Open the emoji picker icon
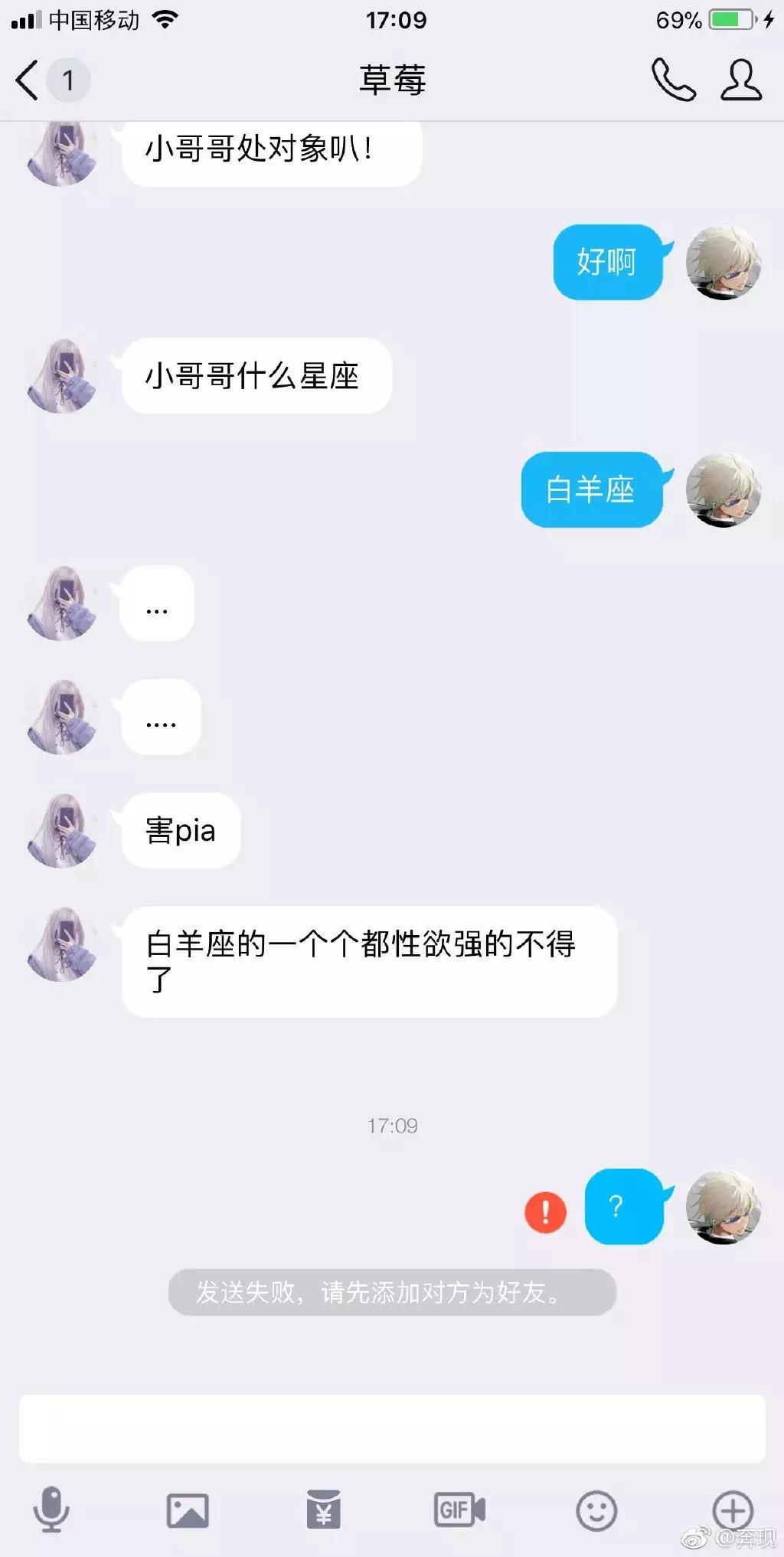 click(596, 1511)
